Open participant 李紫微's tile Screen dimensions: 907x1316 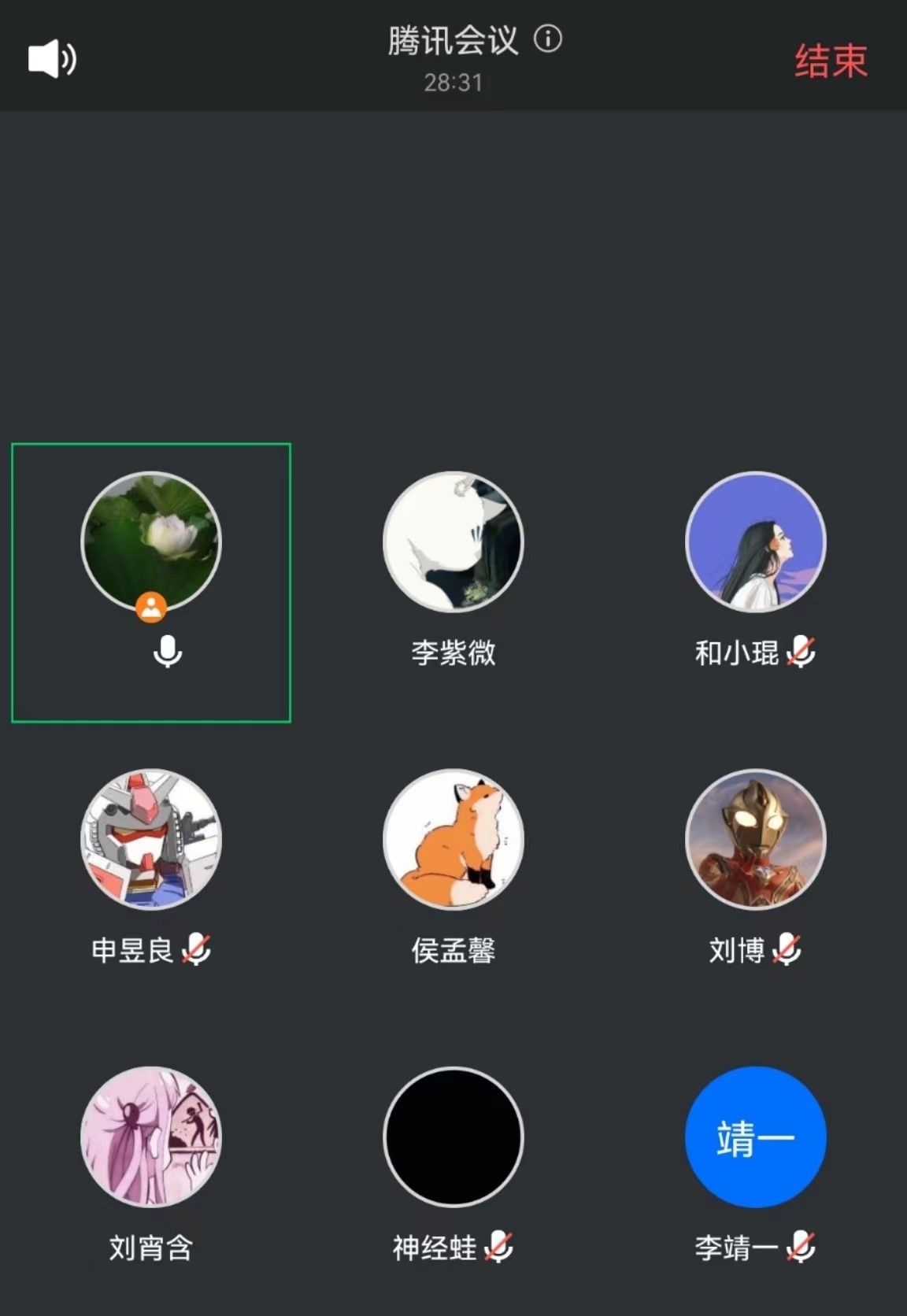click(453, 542)
